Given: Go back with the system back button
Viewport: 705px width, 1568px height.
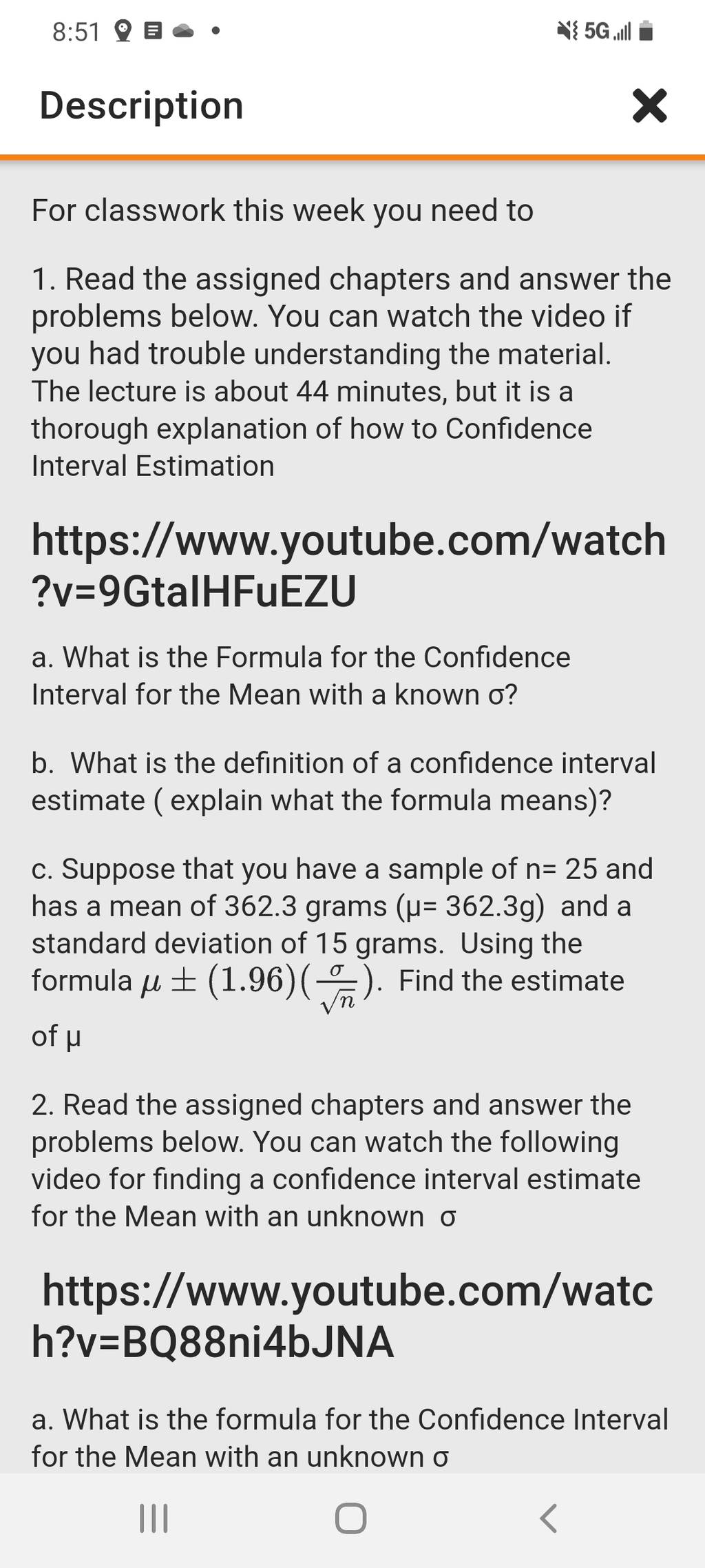Looking at the screenshot, I should pyautogui.click(x=548, y=1518).
